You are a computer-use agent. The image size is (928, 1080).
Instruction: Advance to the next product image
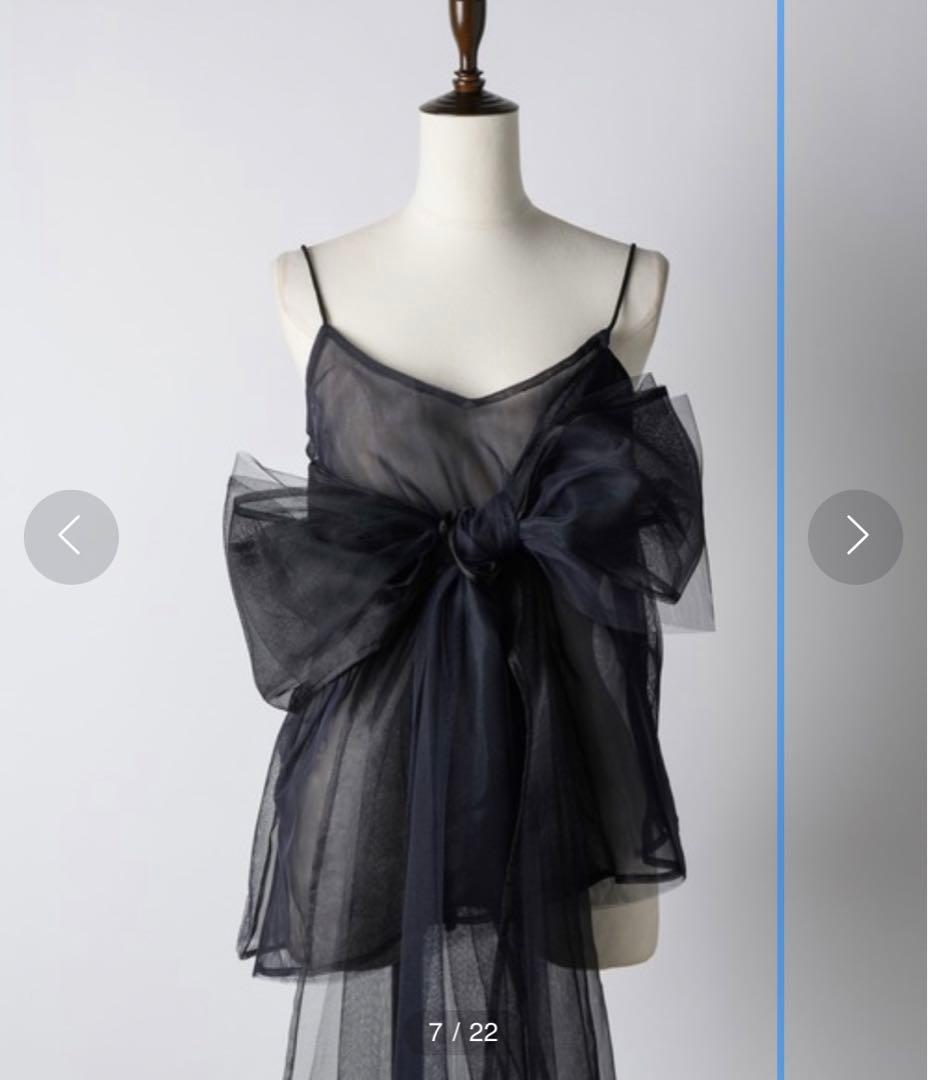coord(855,537)
